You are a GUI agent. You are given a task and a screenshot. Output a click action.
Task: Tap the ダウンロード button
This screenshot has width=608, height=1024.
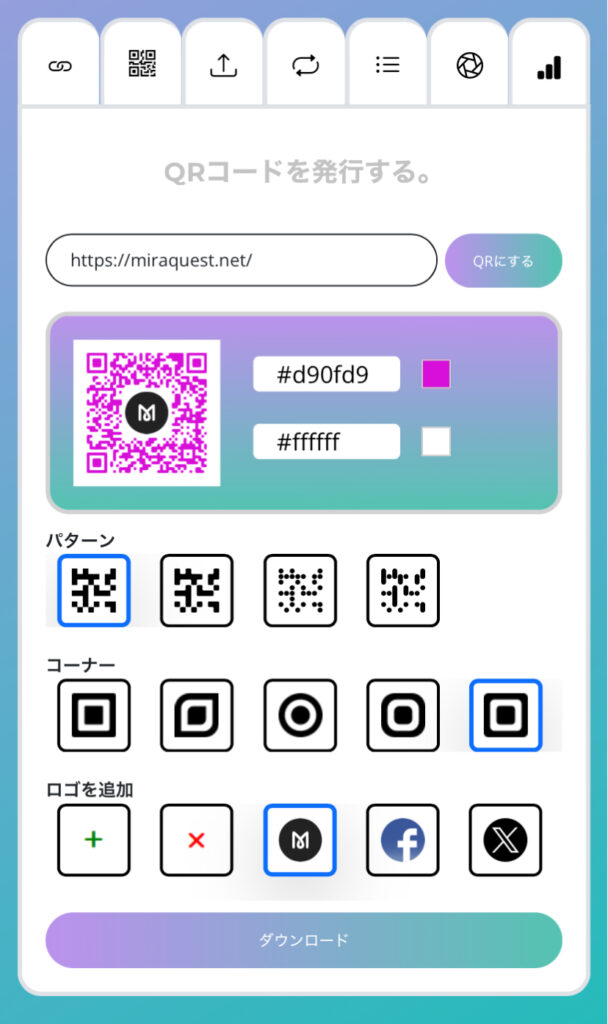click(304, 940)
